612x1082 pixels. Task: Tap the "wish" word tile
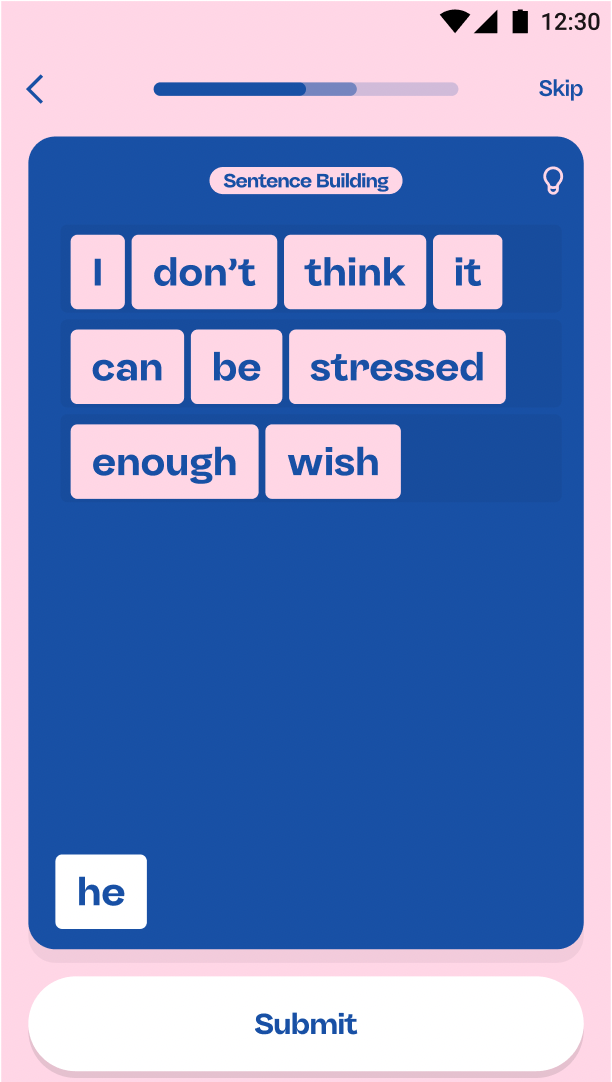coord(333,462)
